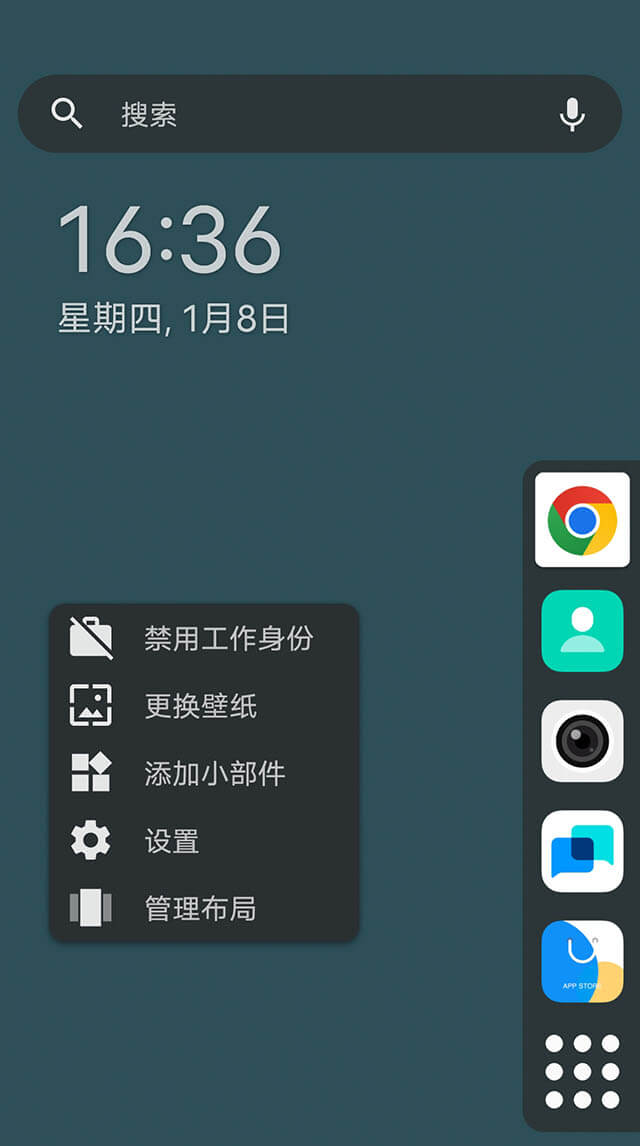The image size is (640, 1146).
Task: Tap the 搜索 search box
Action: (300, 114)
